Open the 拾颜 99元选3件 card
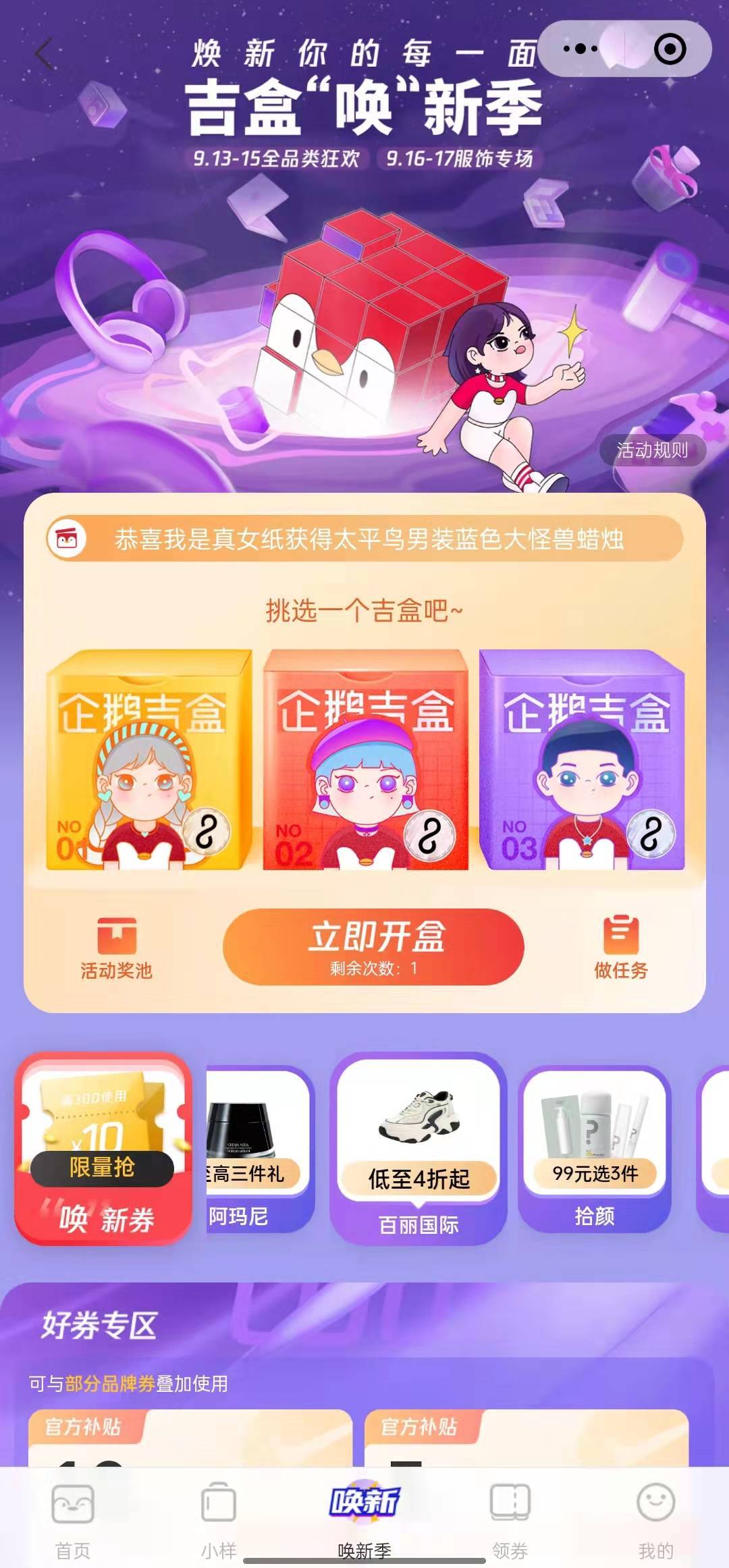Screen dimensions: 729x1568 594,1149
